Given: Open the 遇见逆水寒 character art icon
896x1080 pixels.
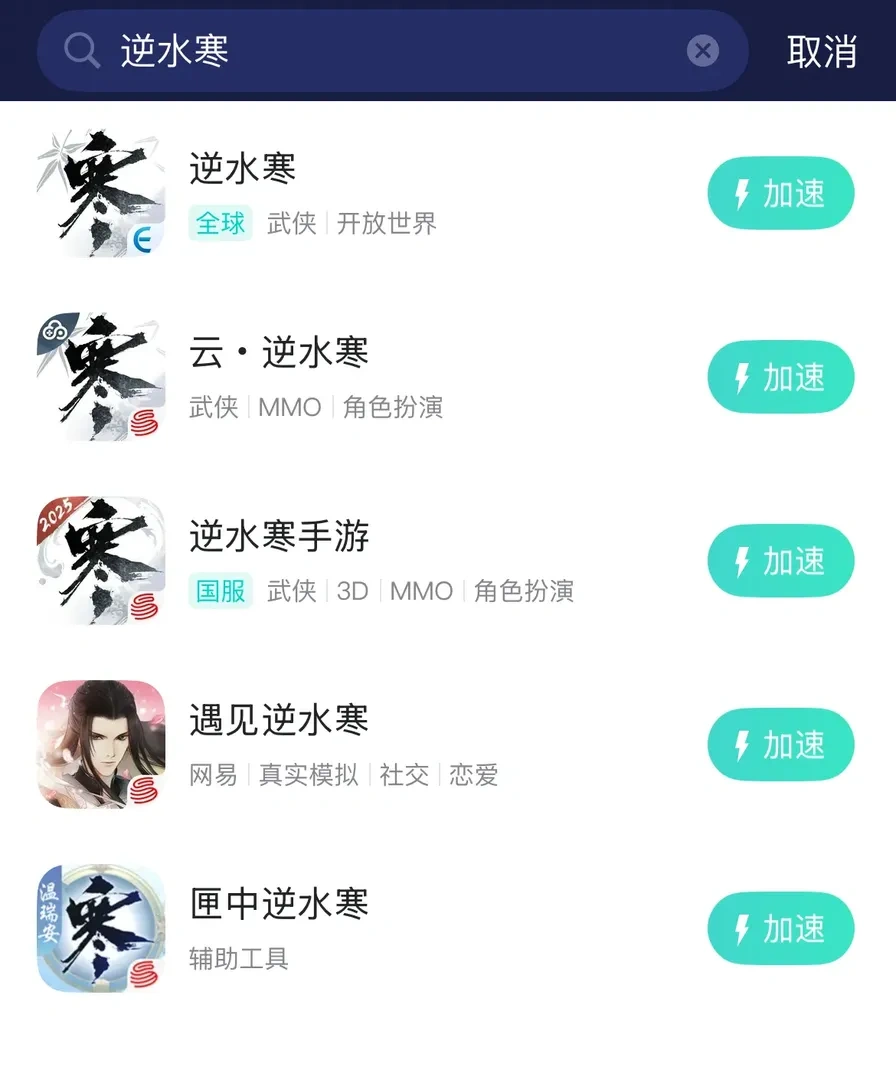Looking at the screenshot, I should [99, 744].
